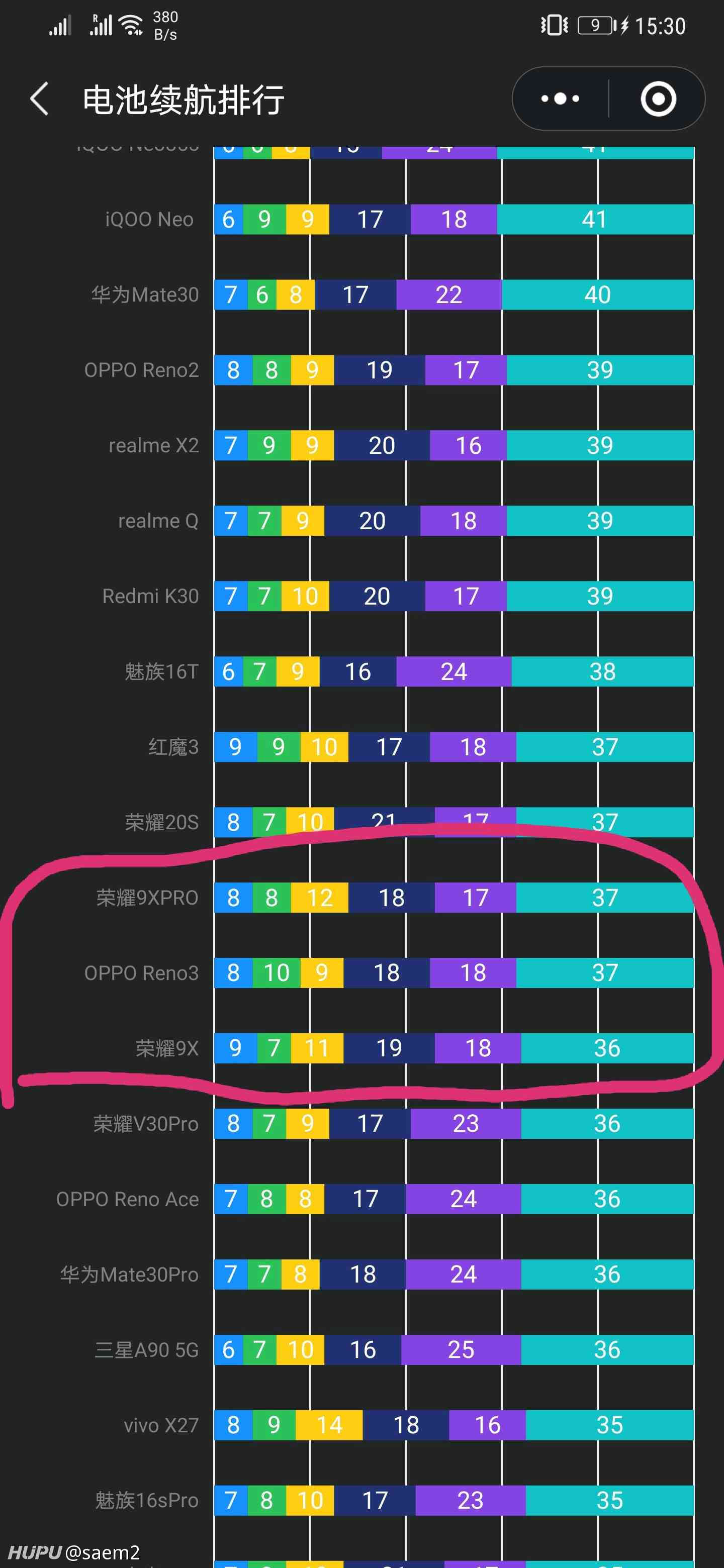Go back using the arrow next to 电池续航排行
Image resolution: width=724 pixels, height=1568 pixels.
coord(40,99)
